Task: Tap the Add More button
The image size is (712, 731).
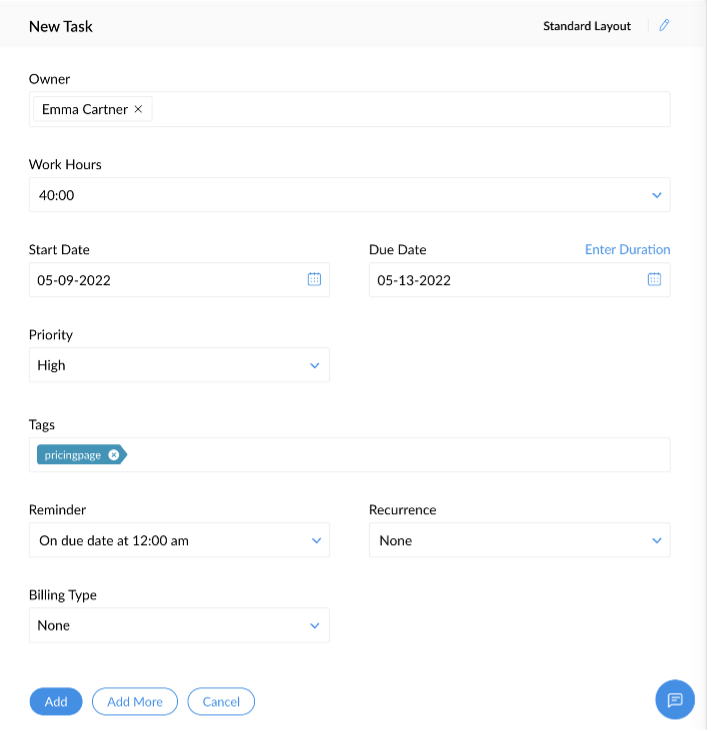Action: tap(135, 701)
